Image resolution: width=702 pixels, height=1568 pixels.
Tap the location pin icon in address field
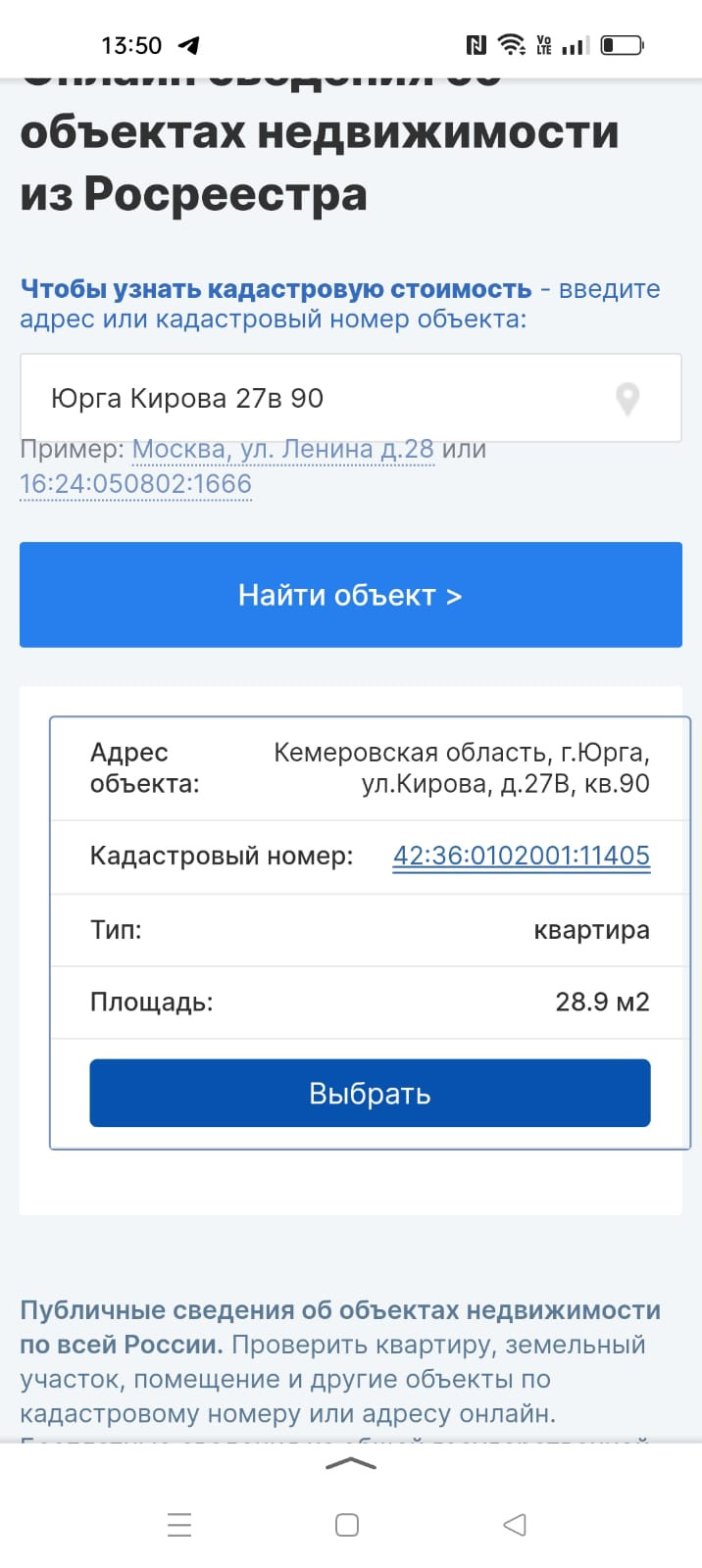coord(627,399)
